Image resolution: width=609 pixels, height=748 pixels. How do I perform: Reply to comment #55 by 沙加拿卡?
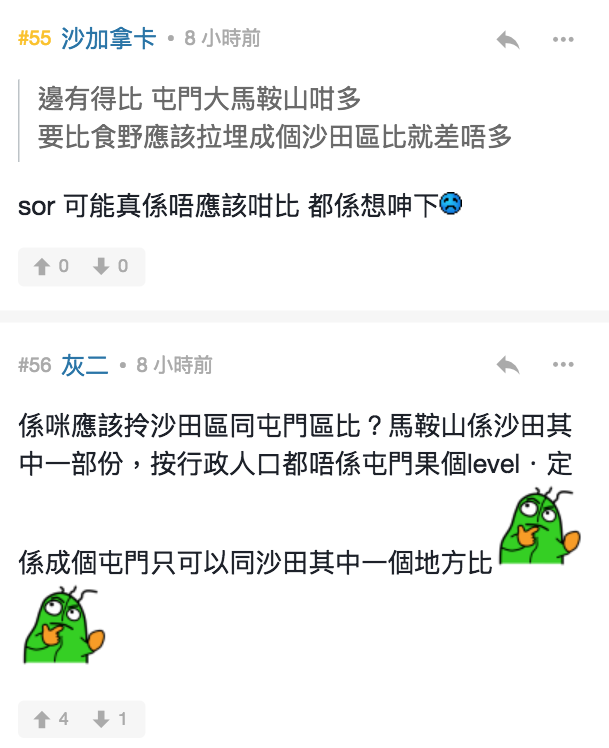pos(508,40)
